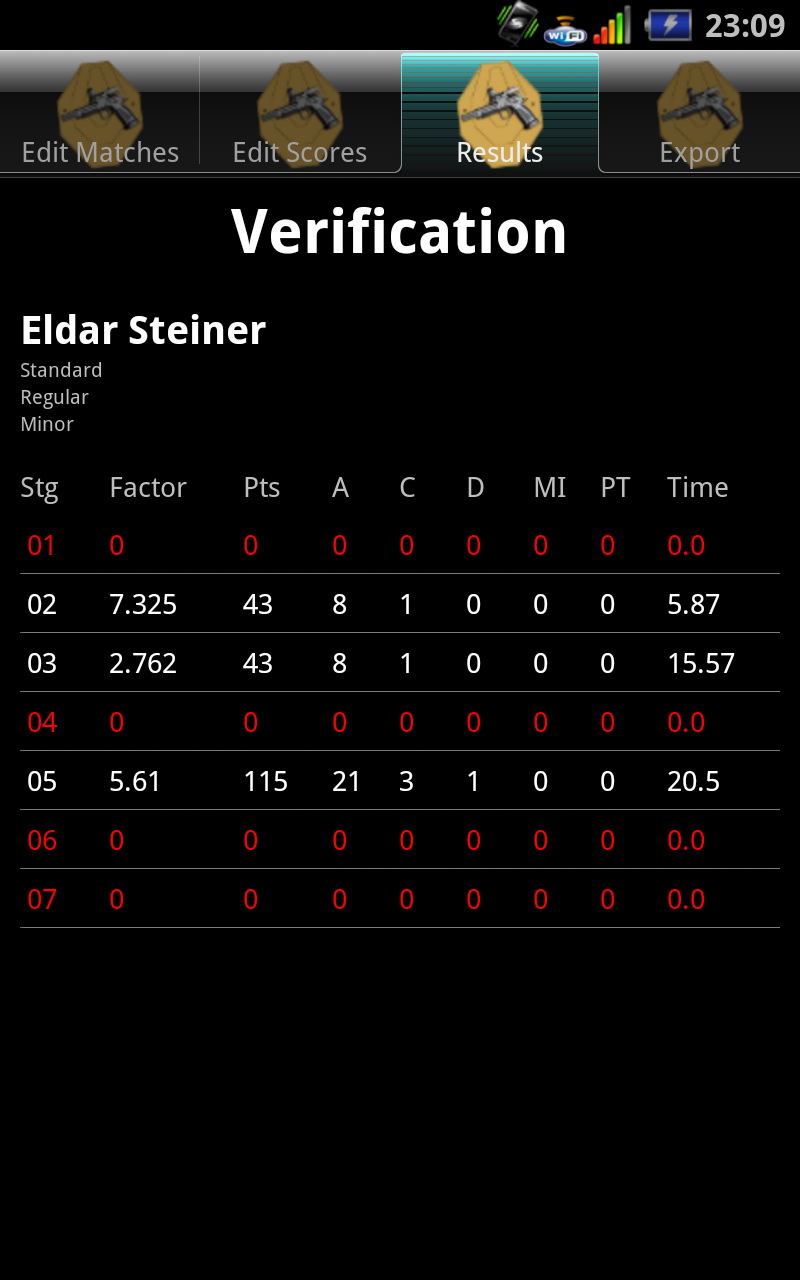
Task: Click stage 05 showing 115 points
Action: click(400, 781)
